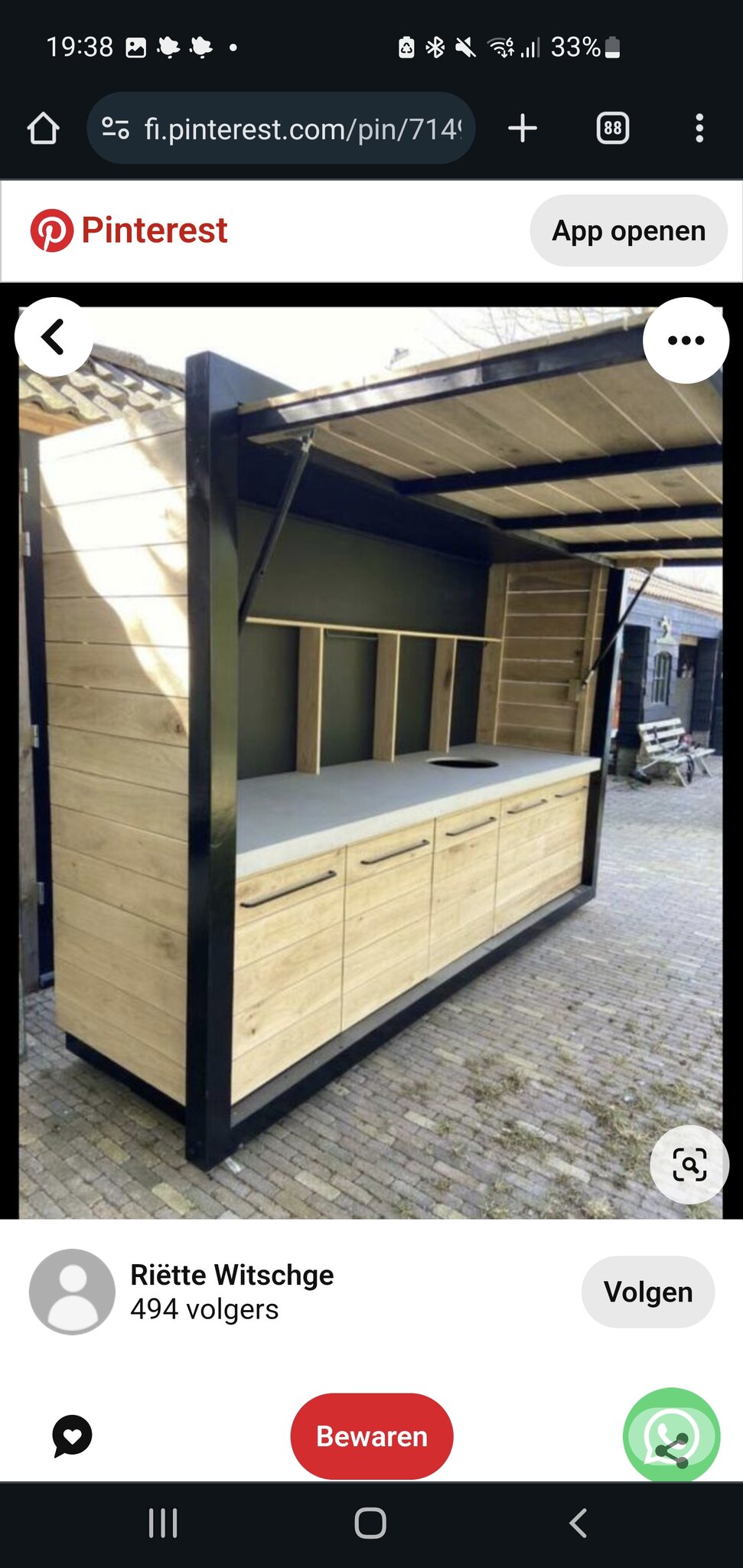Tap the visual search lens icon

(x=689, y=1165)
